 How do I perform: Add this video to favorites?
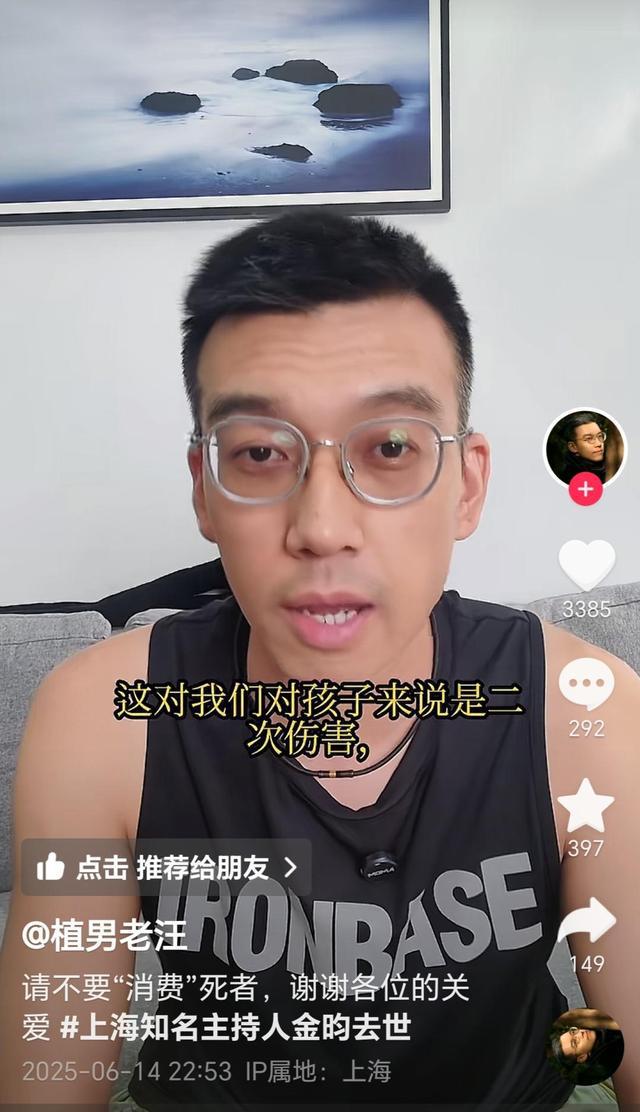[586, 805]
